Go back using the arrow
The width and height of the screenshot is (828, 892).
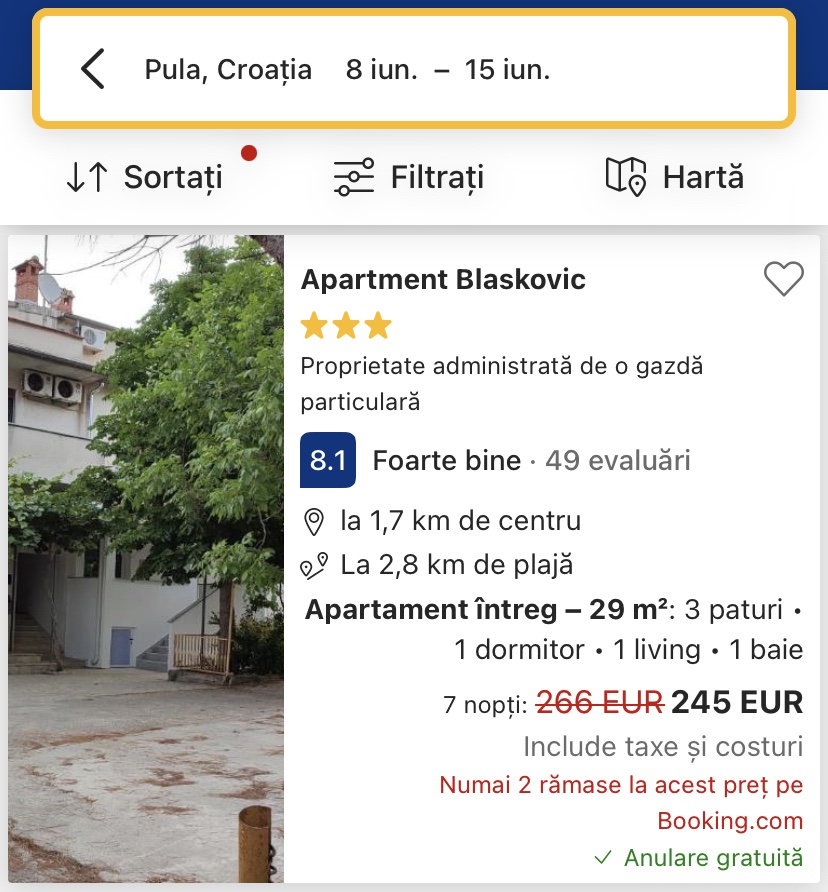click(x=93, y=70)
